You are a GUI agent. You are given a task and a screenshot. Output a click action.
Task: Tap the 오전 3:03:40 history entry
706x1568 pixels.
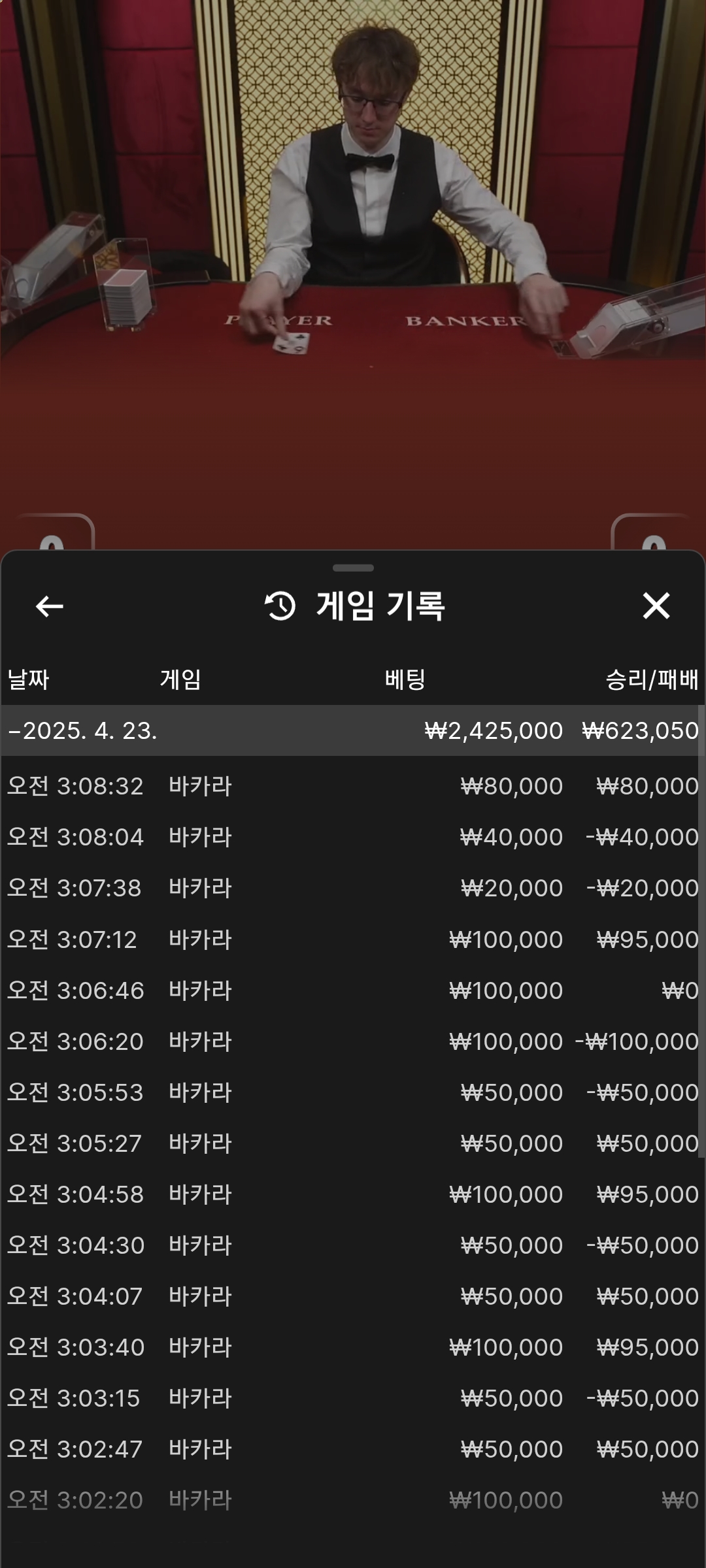click(353, 1347)
